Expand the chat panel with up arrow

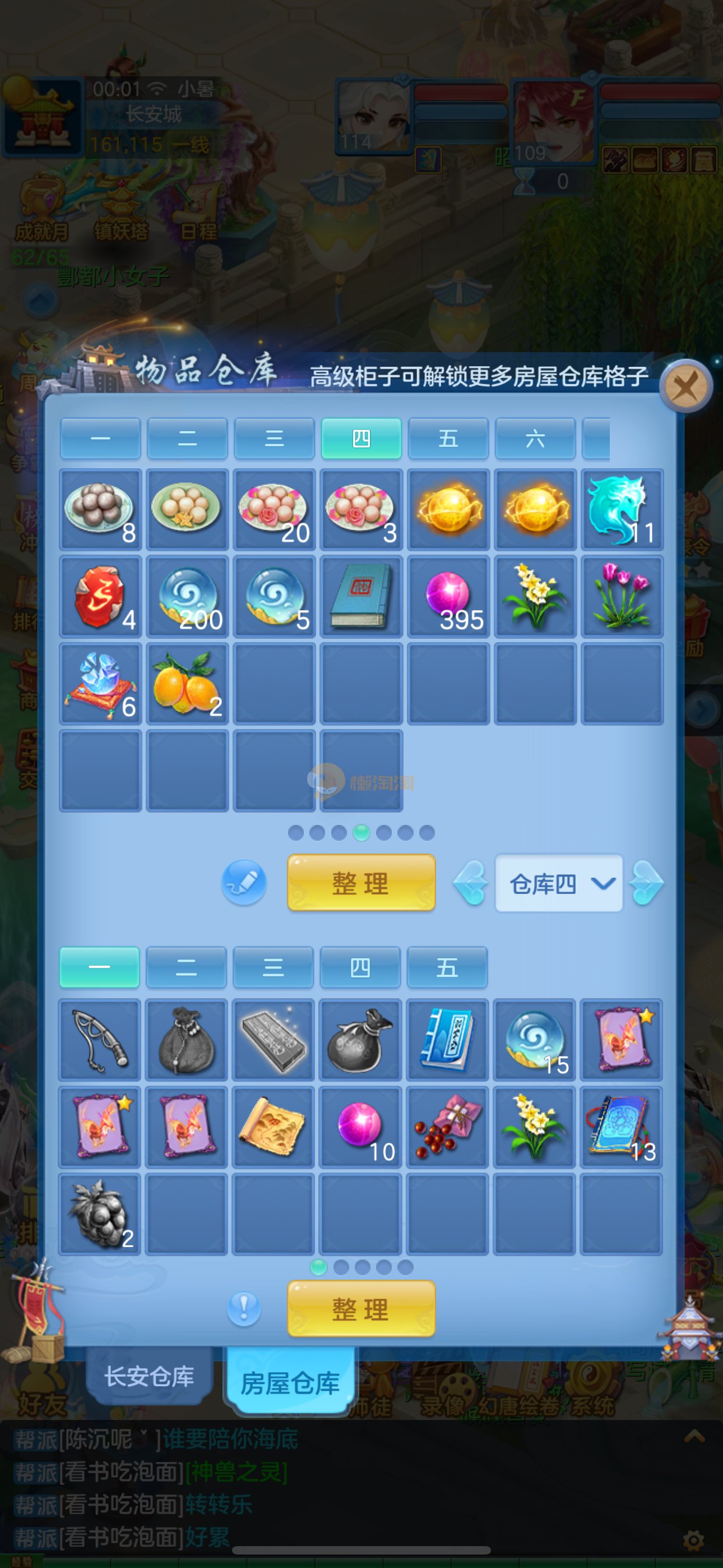click(x=694, y=1438)
